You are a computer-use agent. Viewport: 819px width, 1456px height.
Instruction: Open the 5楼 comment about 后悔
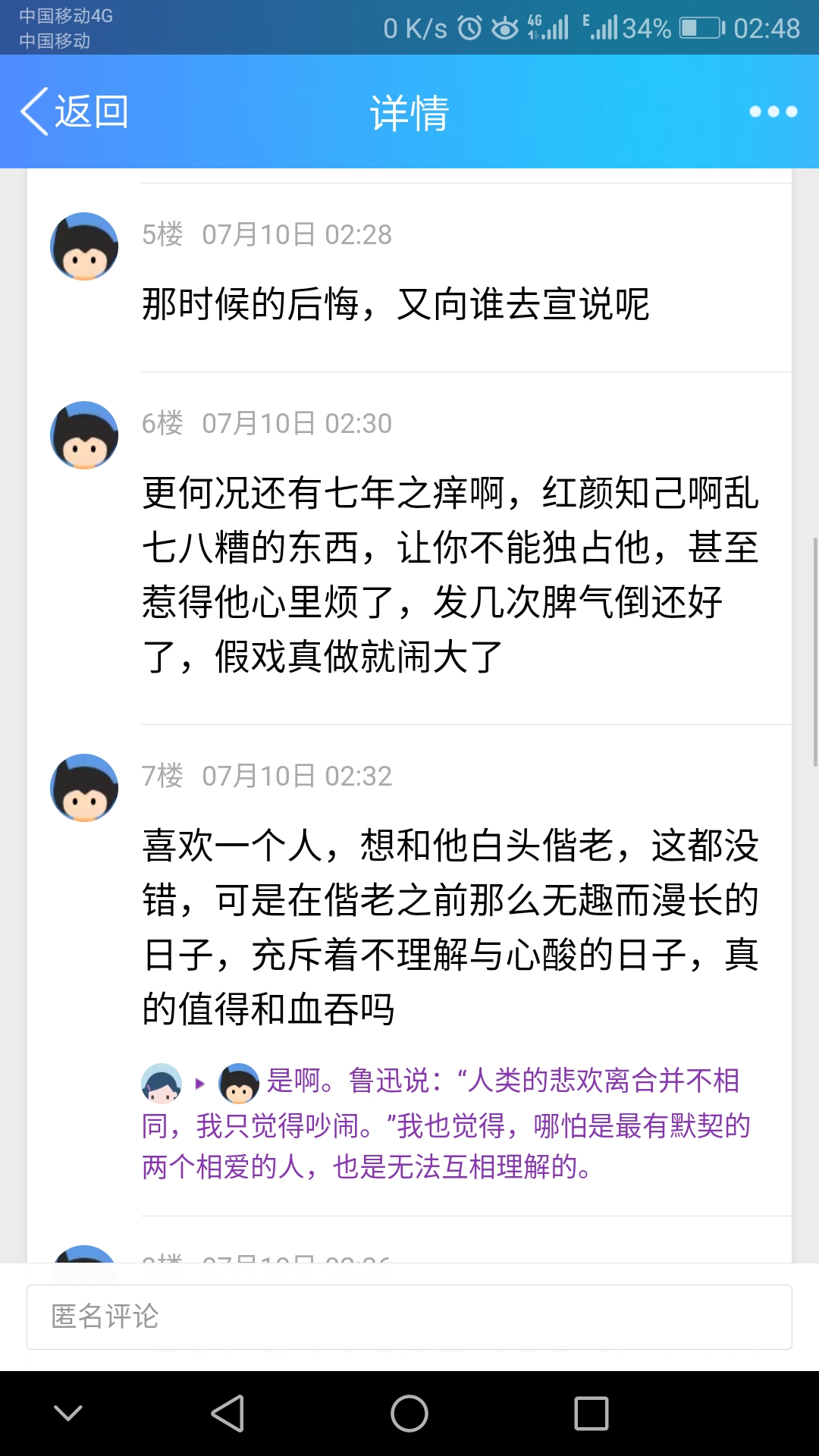[x=395, y=305]
